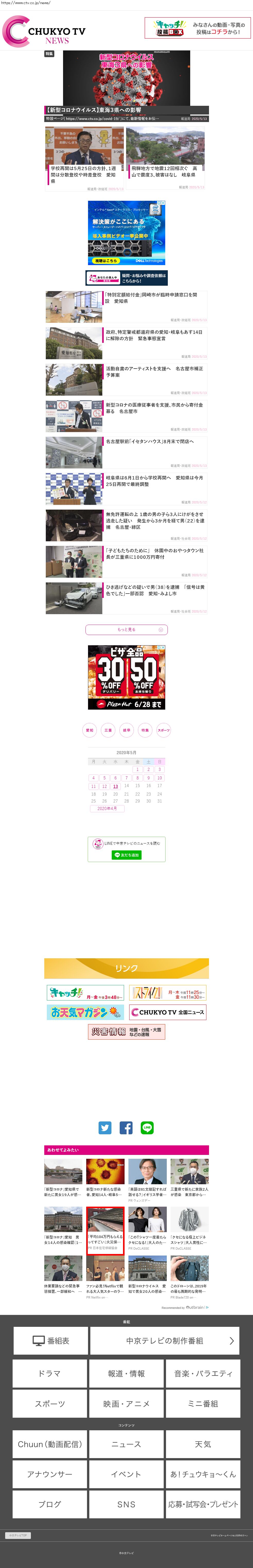Select the 岐阜 category chip
Screen dimensions: 253x1568
(127, 730)
